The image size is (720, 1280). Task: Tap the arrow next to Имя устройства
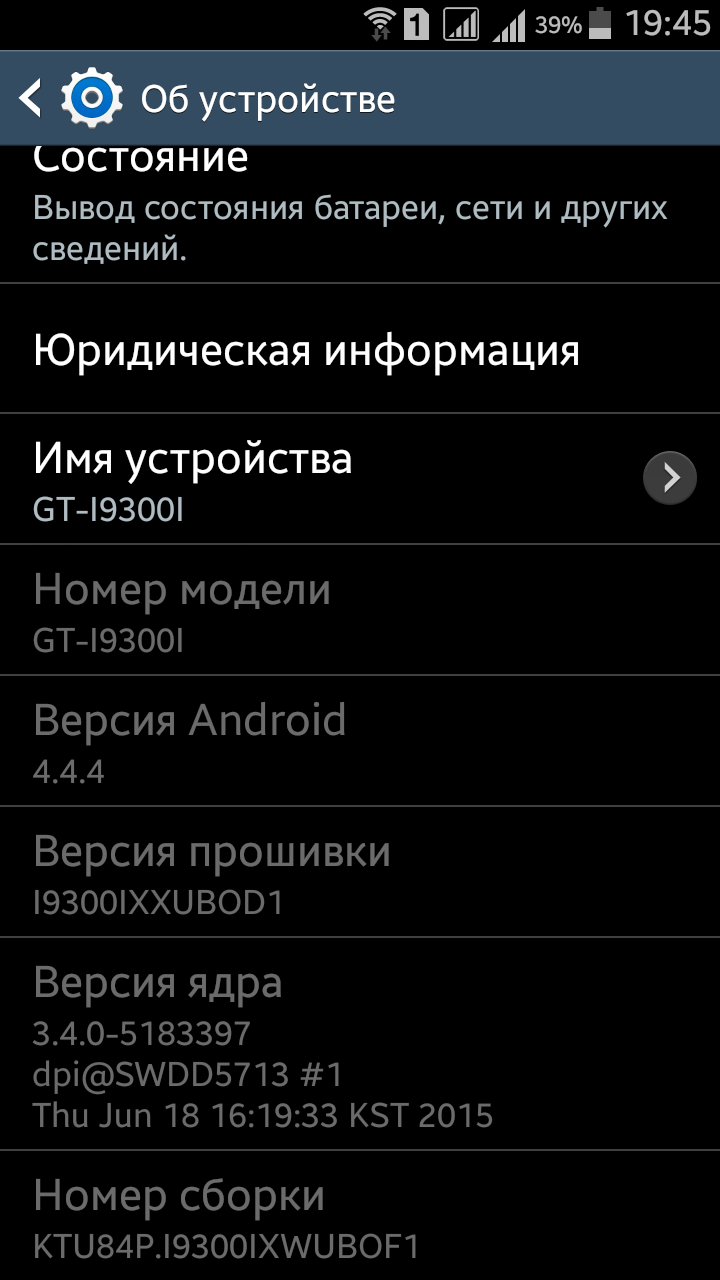coord(669,478)
